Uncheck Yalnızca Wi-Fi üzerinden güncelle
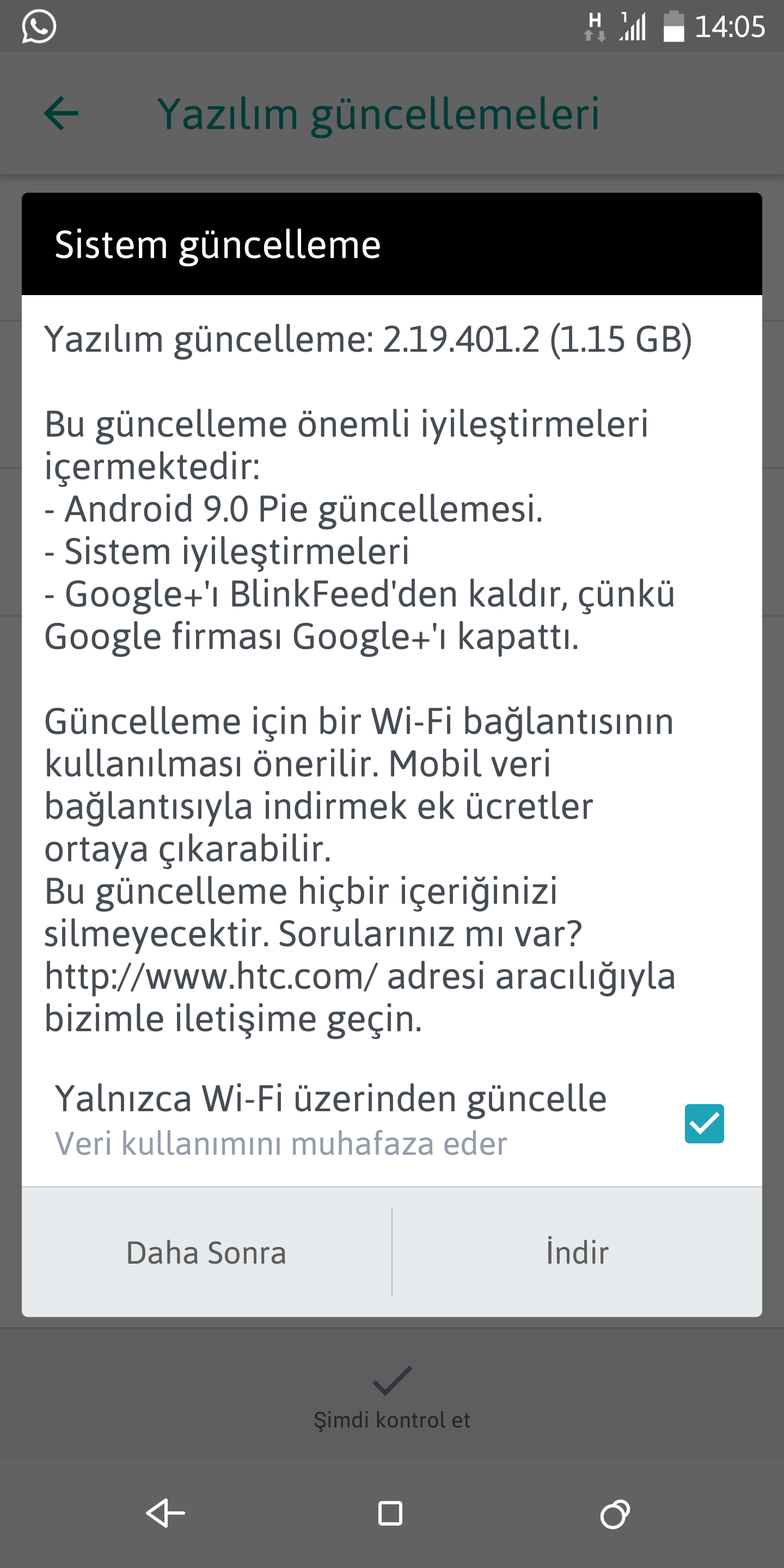The width and height of the screenshot is (784, 1568). [x=703, y=1123]
